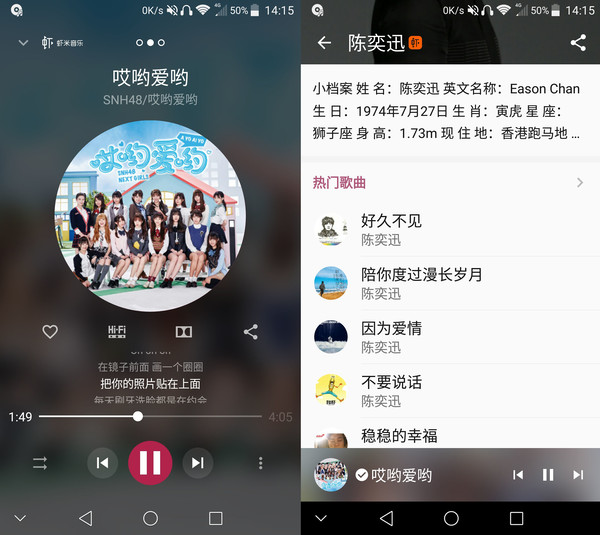Play the song 不要说话
Screen dimensions: 600x535
[450, 390]
